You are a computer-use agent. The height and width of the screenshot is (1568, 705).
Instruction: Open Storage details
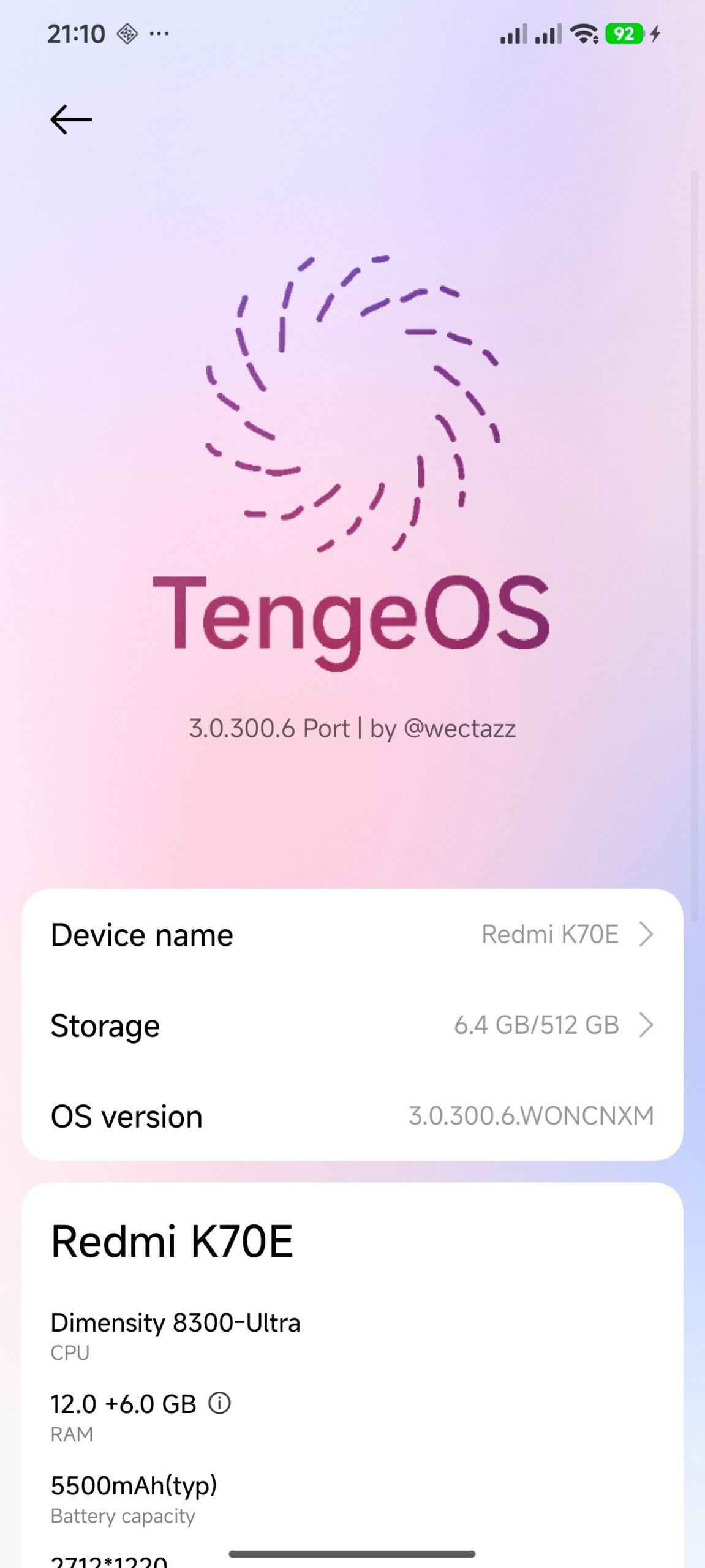[352, 1025]
